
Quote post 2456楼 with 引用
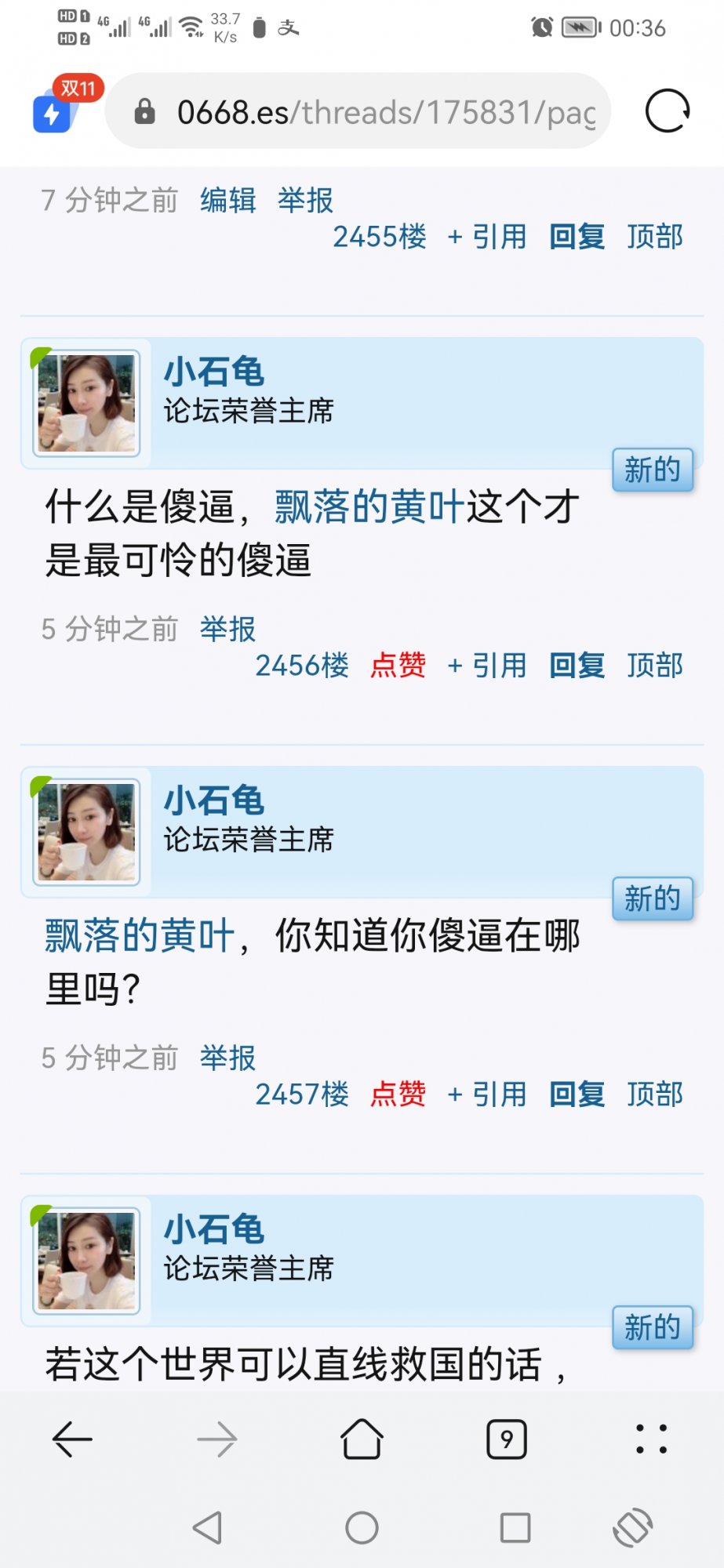(488, 666)
